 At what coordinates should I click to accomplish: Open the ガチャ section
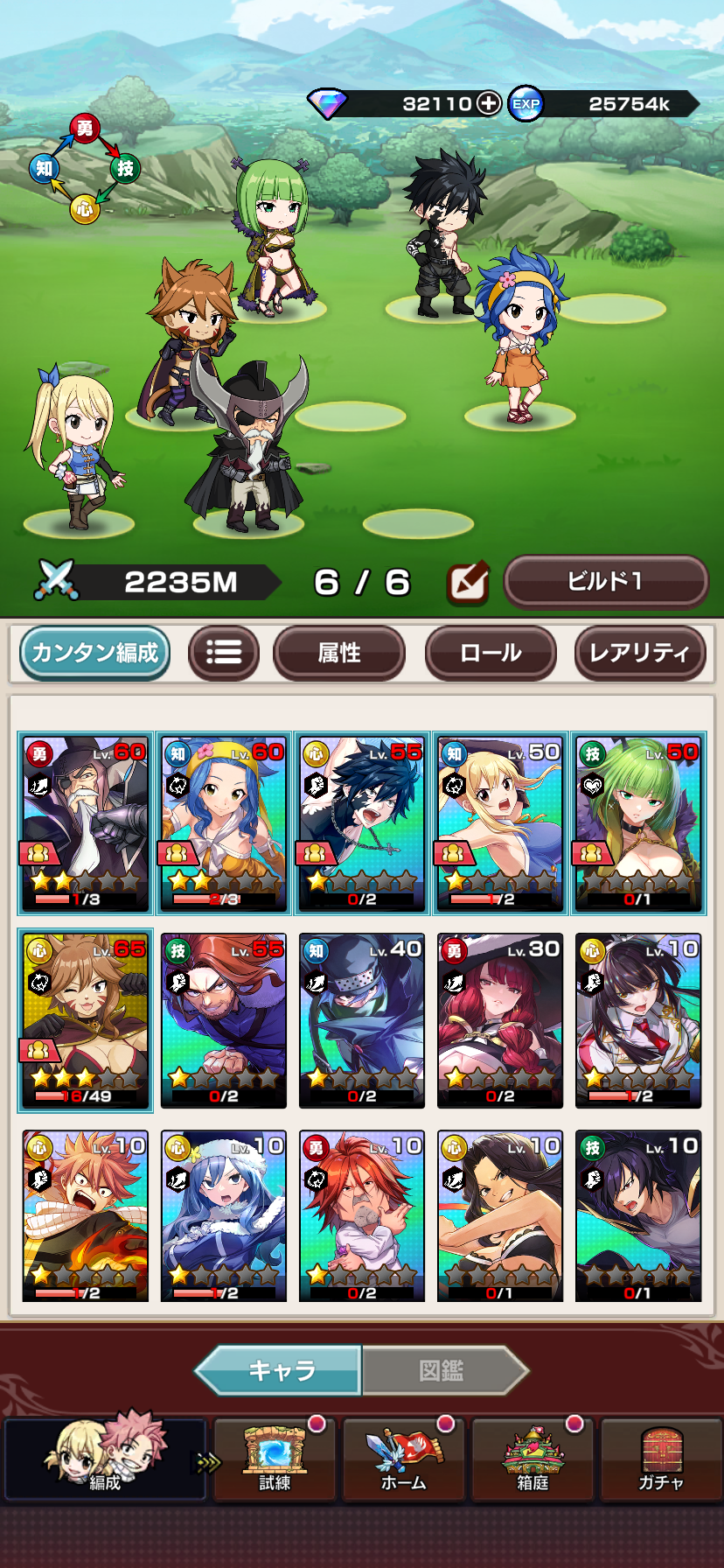pyautogui.click(x=661, y=1459)
